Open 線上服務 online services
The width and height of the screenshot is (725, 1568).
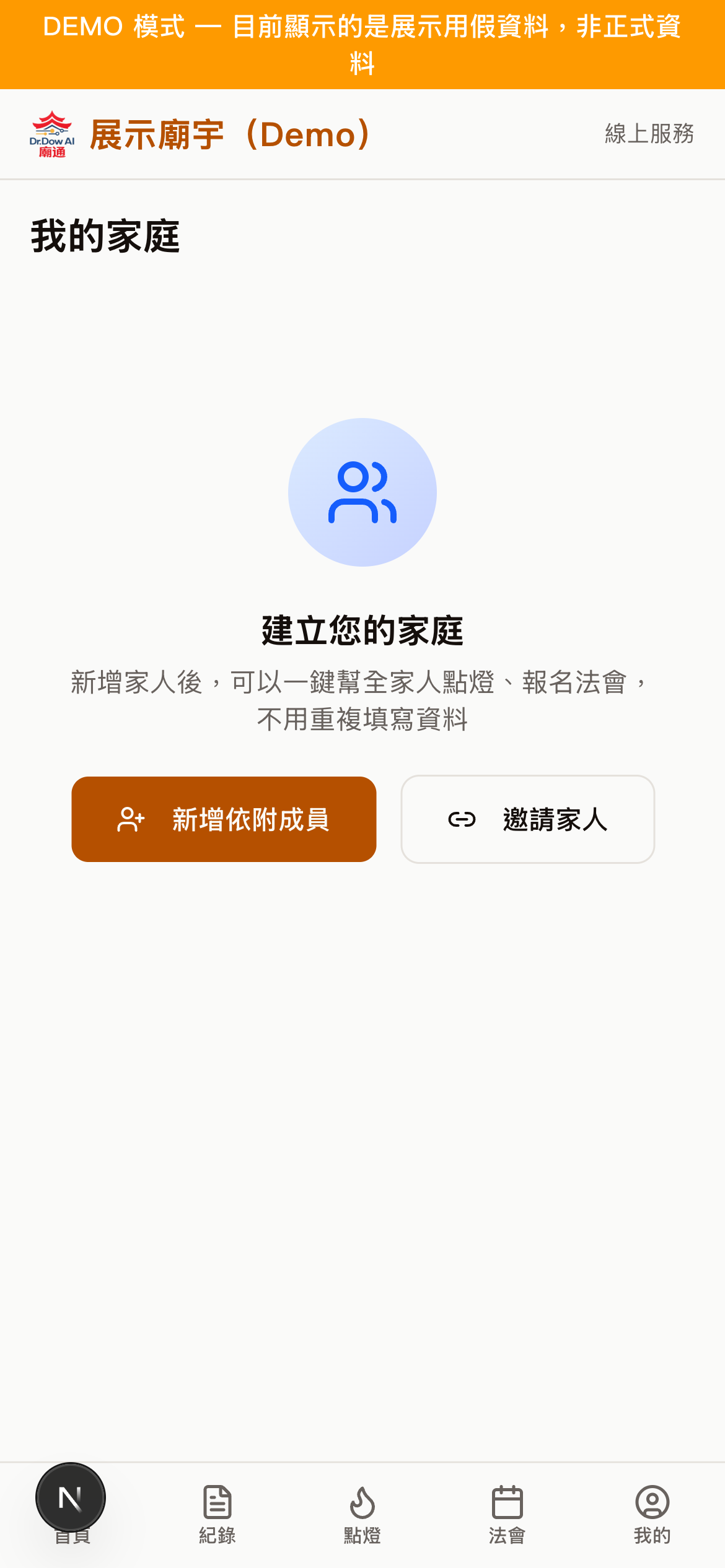[x=649, y=134]
